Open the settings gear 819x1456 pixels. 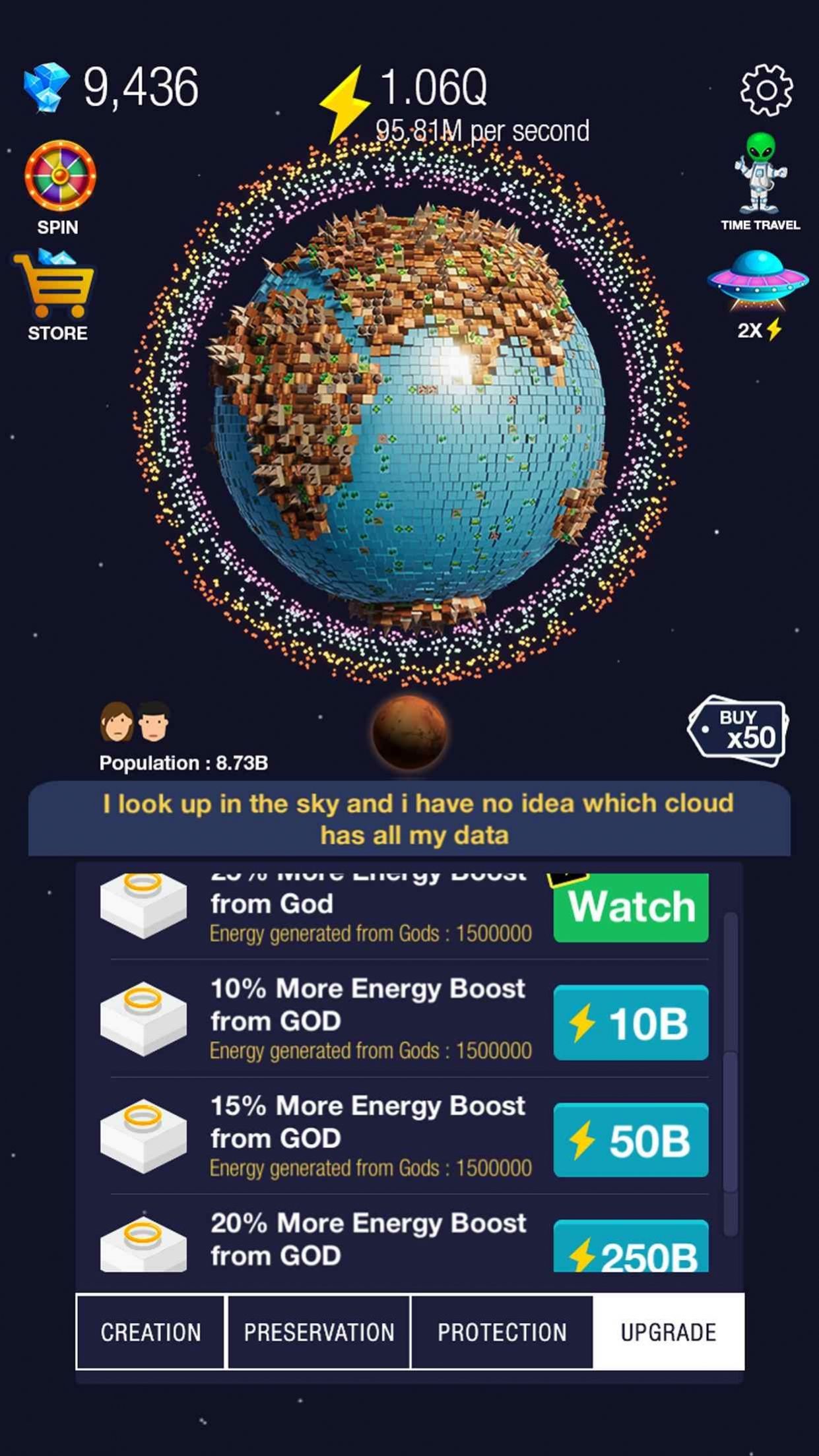[x=766, y=90]
